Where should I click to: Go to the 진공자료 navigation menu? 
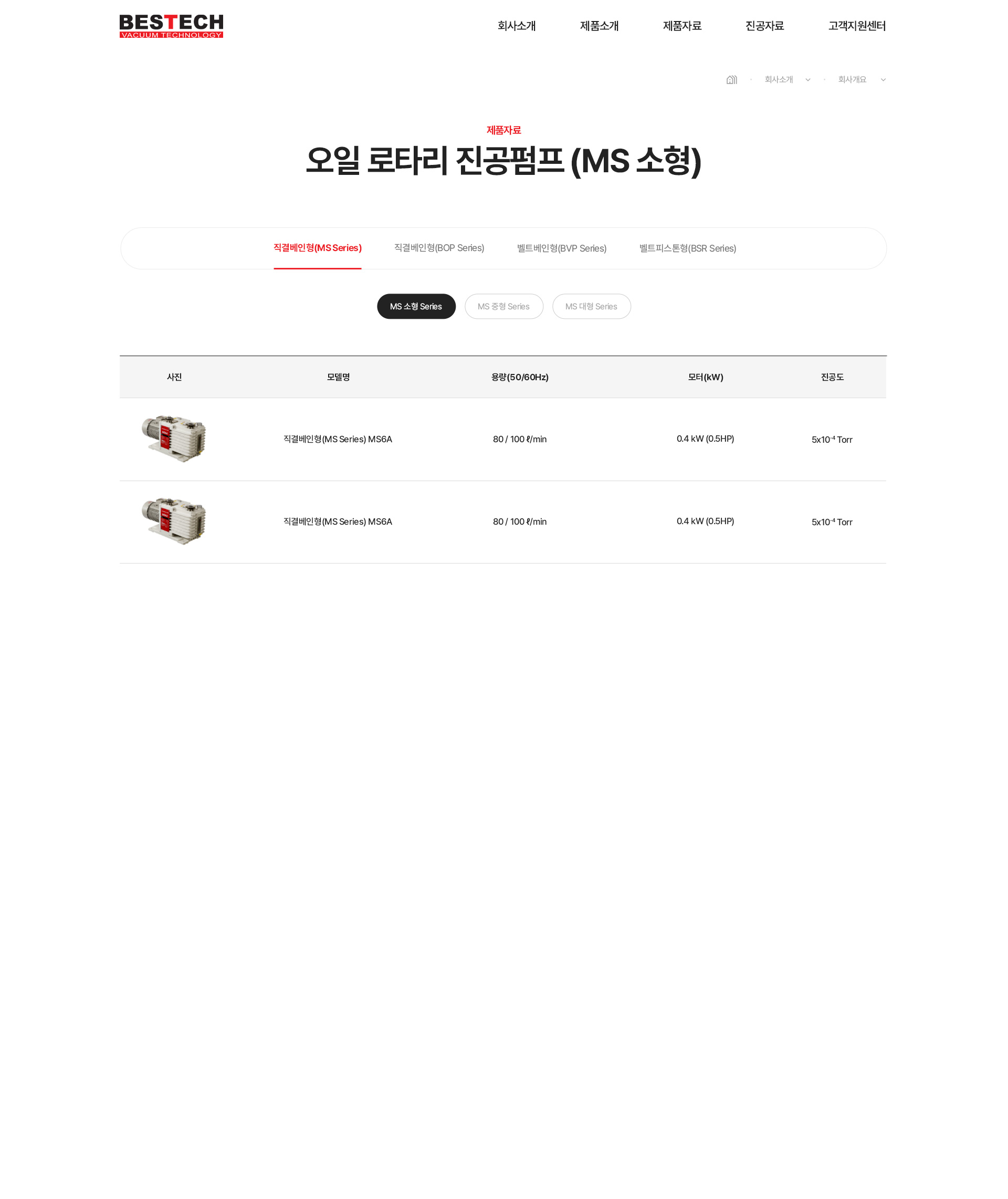point(764,26)
